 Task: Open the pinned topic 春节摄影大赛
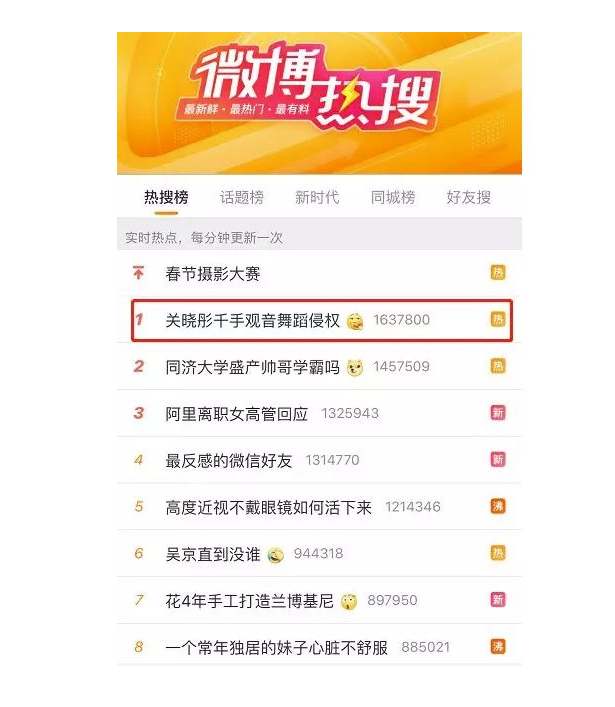click(213, 273)
